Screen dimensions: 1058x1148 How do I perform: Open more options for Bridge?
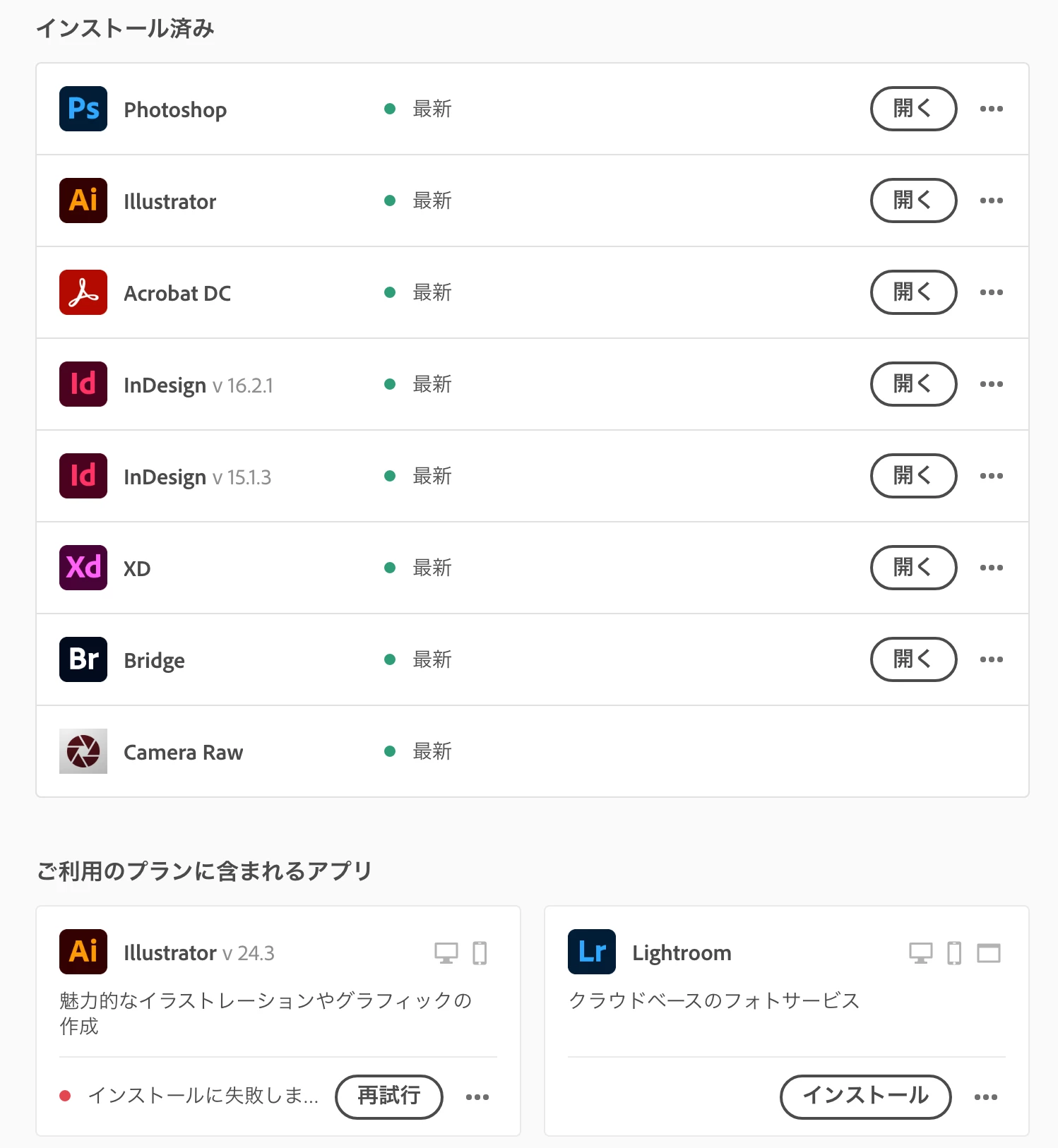pos(991,659)
